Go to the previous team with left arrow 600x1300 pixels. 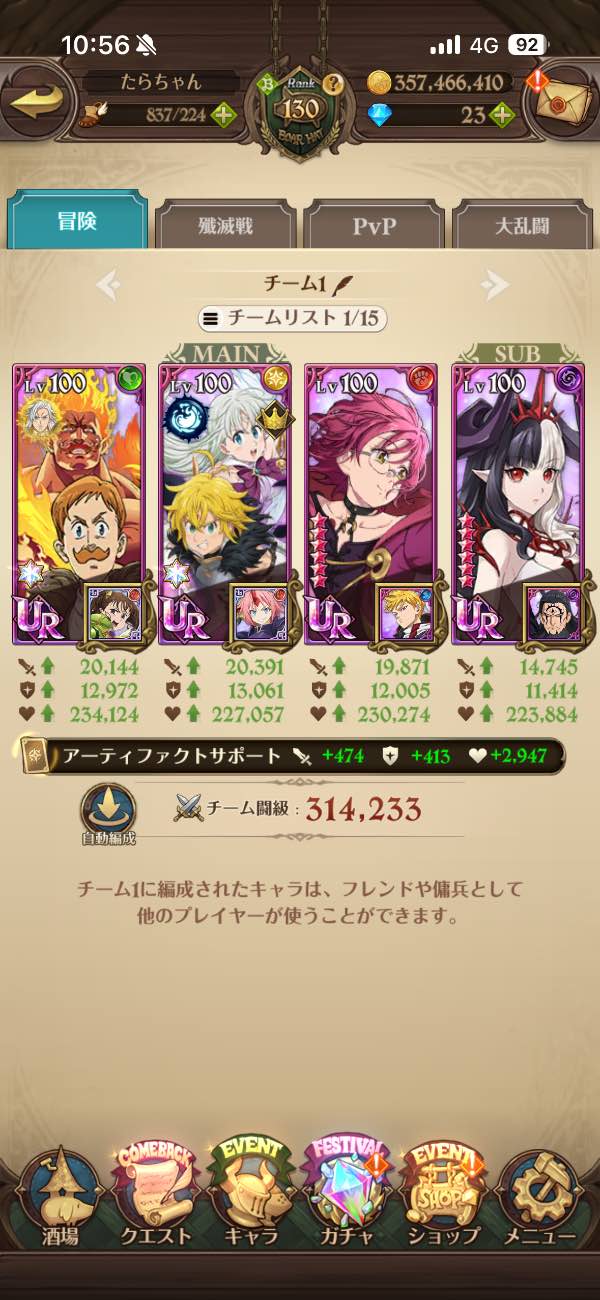click(x=108, y=286)
